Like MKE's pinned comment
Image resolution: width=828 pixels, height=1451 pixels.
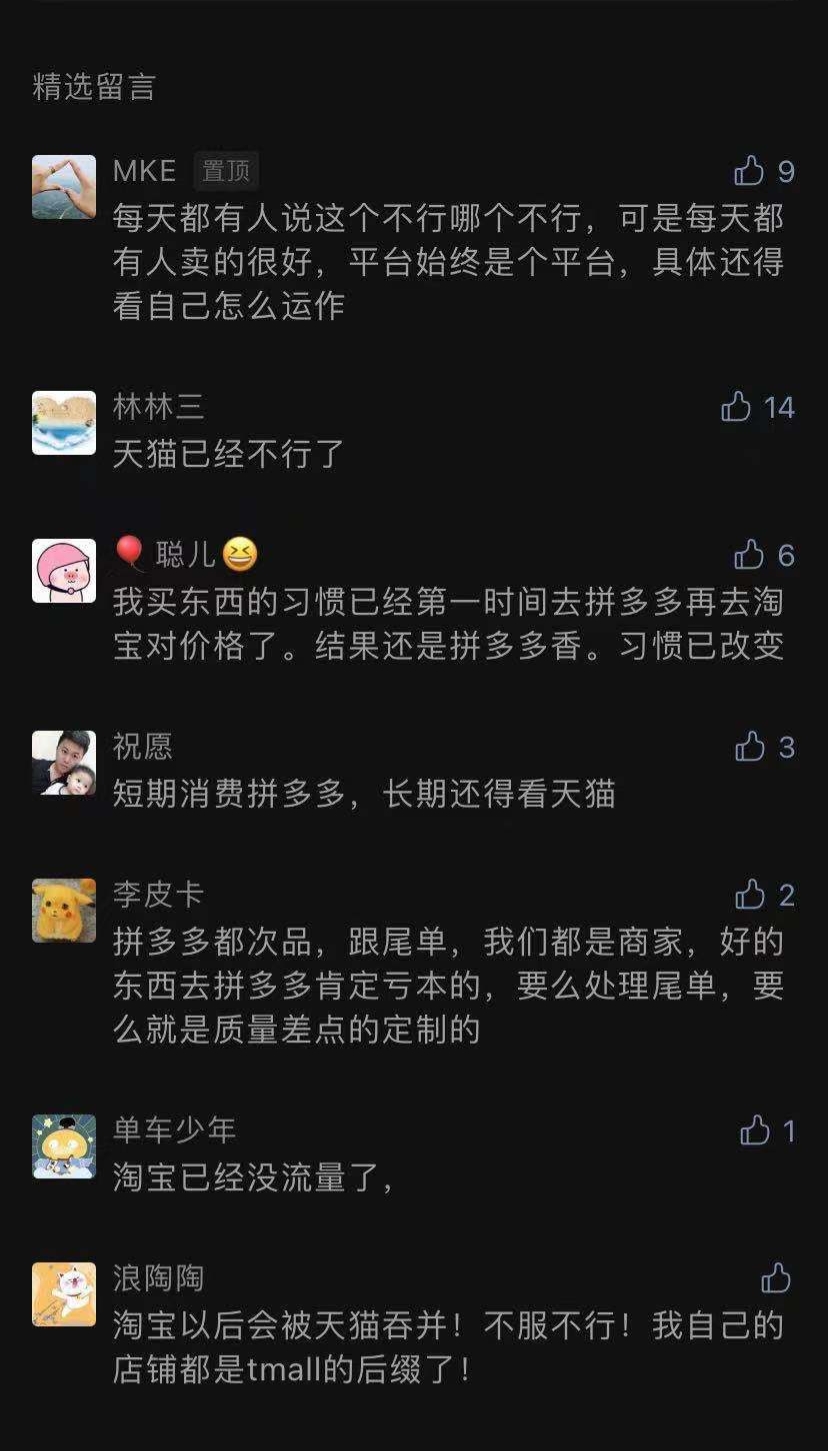749,171
